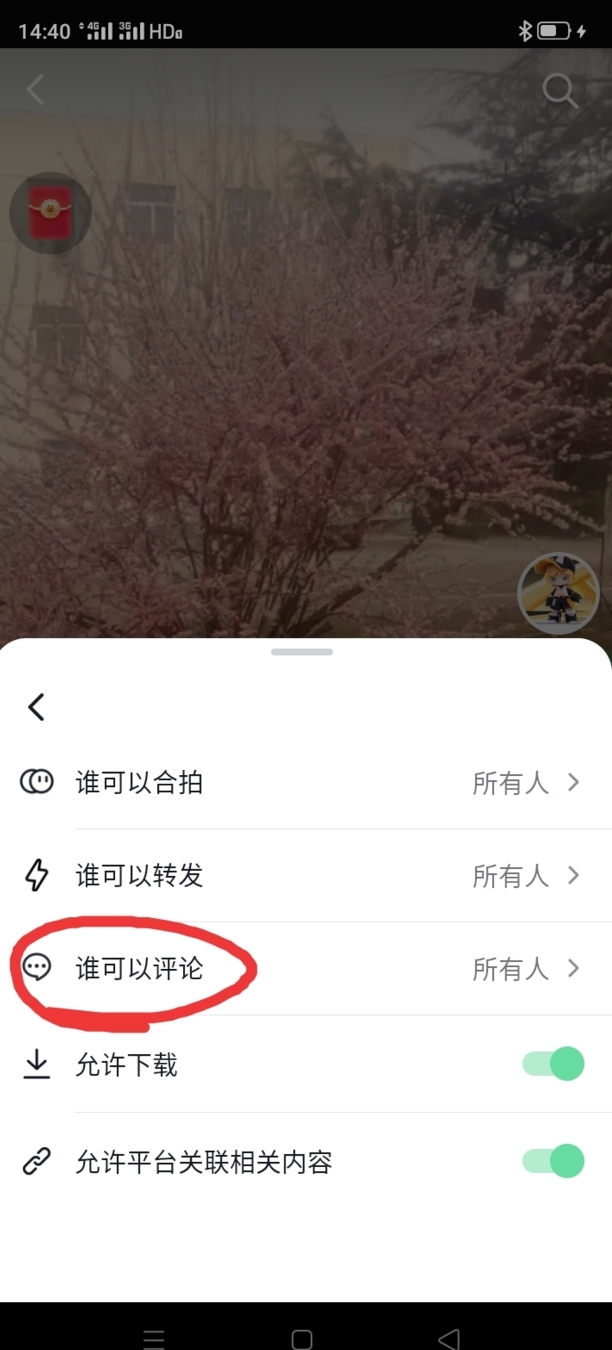
Task: Open 谁可以转发 setting
Action: (x=306, y=876)
